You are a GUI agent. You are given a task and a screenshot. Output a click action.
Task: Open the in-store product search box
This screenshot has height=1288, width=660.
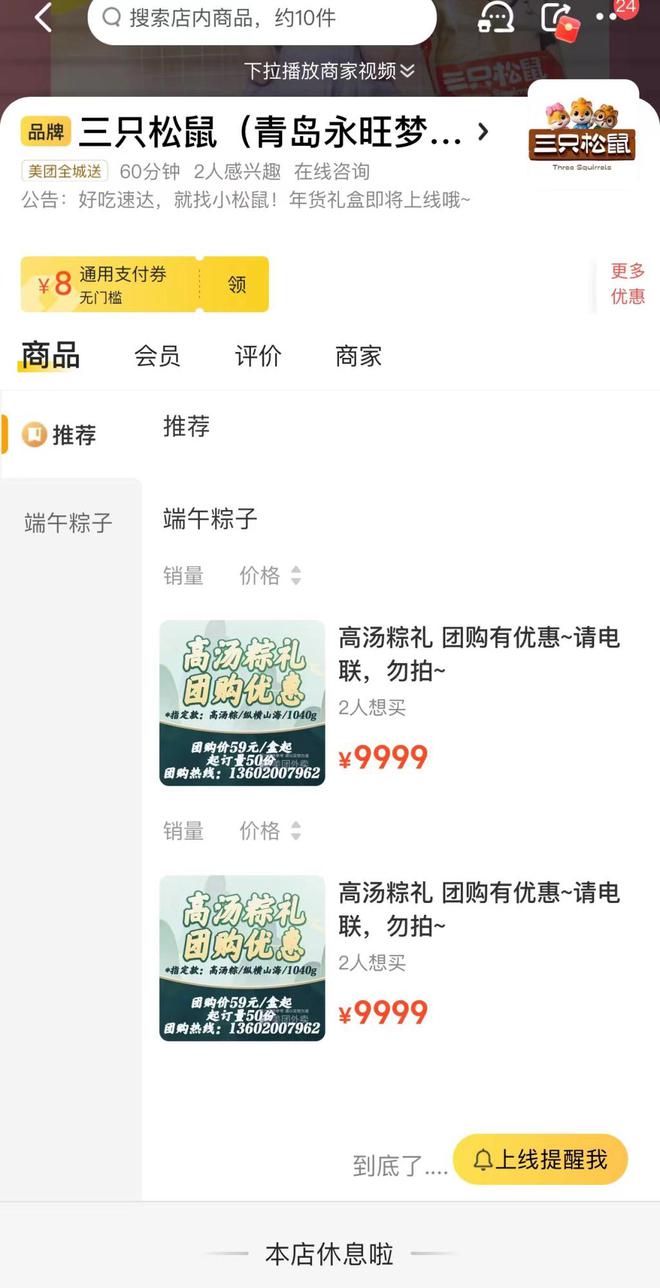(x=262, y=19)
